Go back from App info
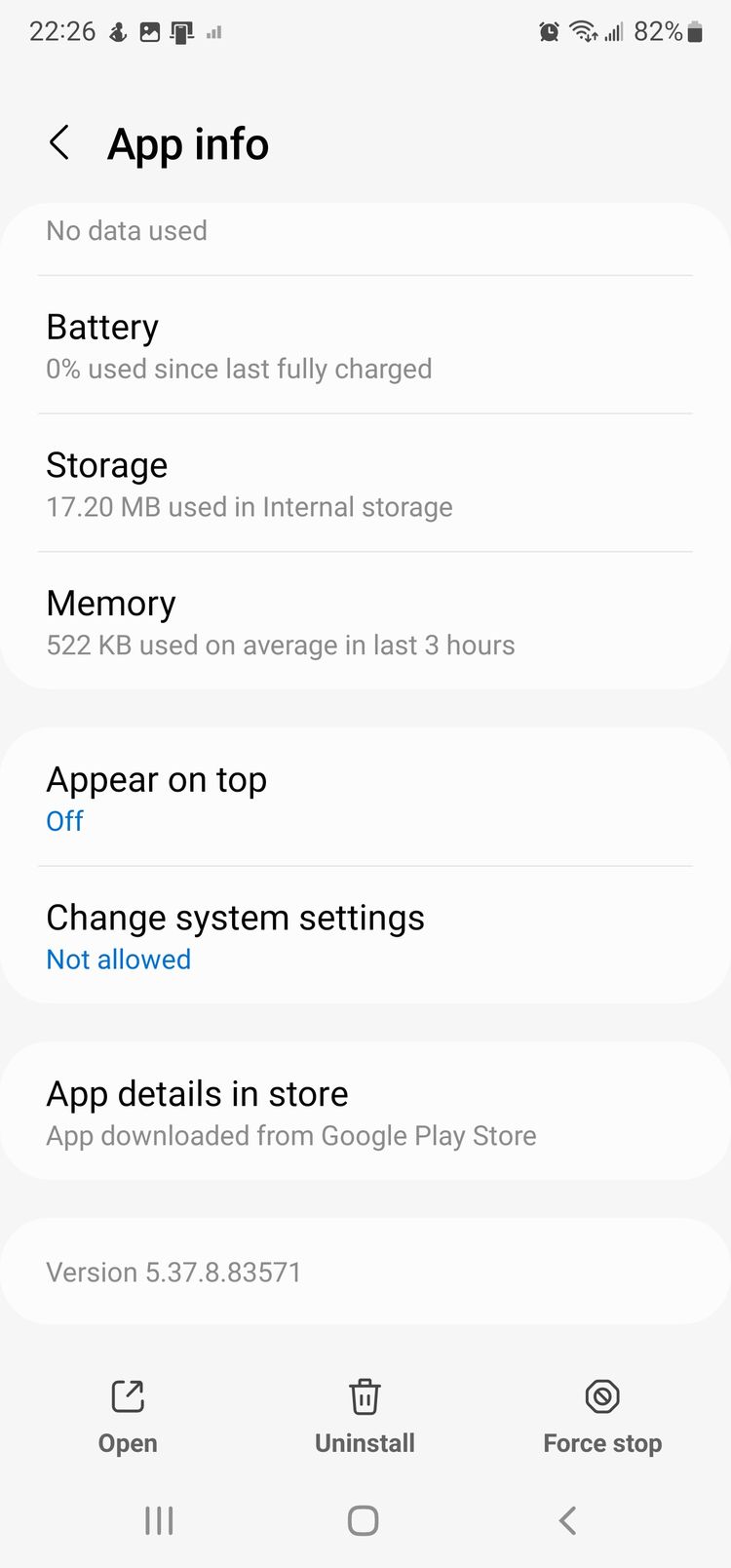Image resolution: width=731 pixels, height=1568 pixels. tap(59, 143)
